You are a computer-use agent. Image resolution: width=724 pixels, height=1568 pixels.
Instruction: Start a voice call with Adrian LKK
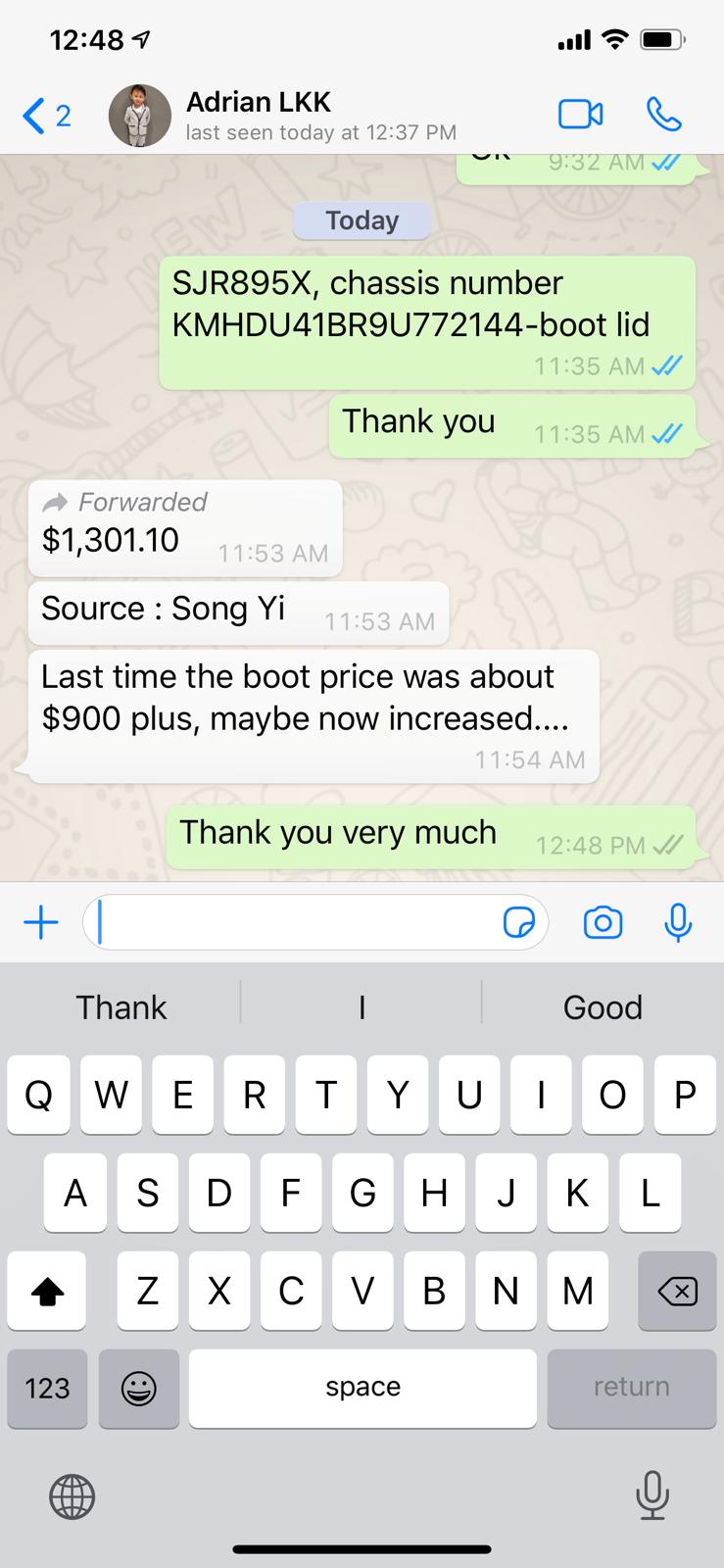pos(663,115)
